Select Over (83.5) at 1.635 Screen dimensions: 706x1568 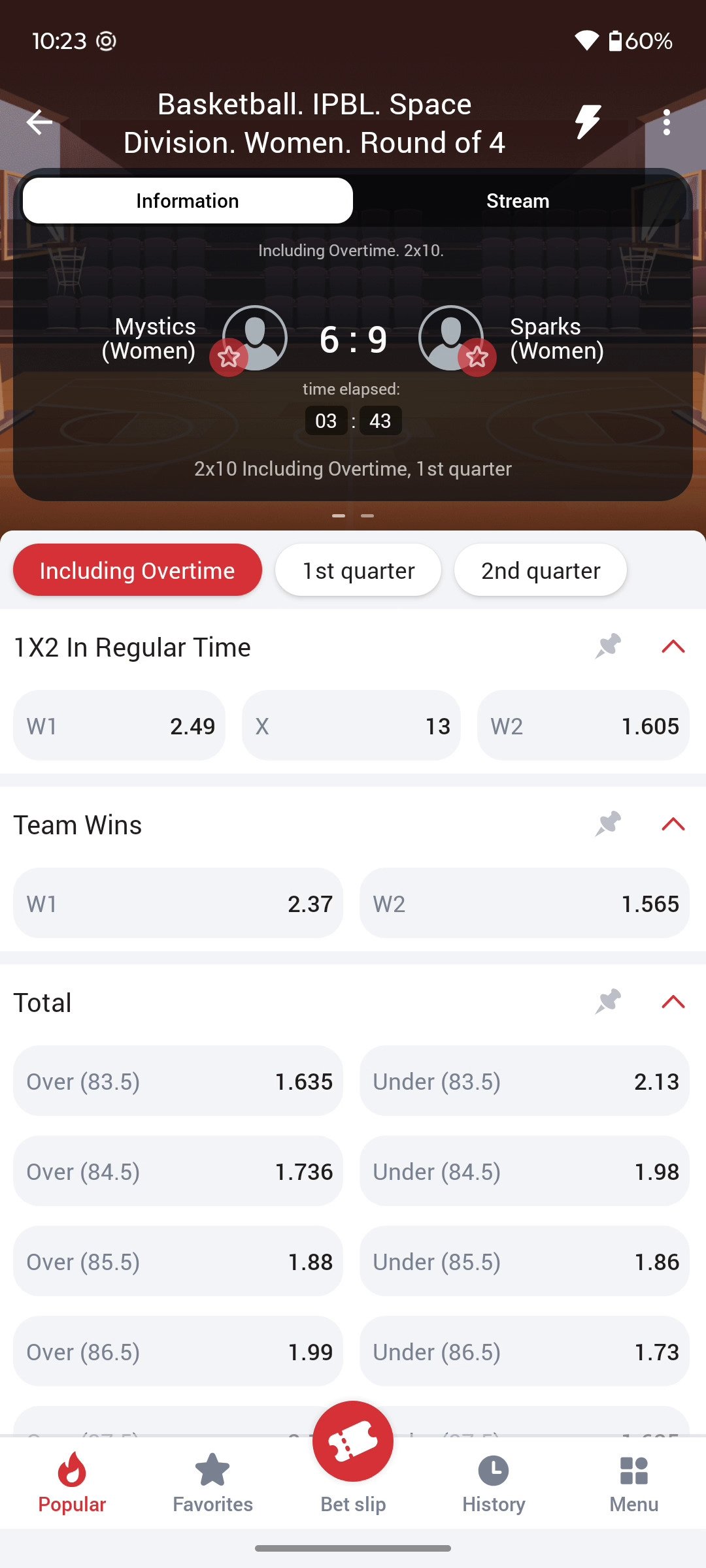(178, 1081)
